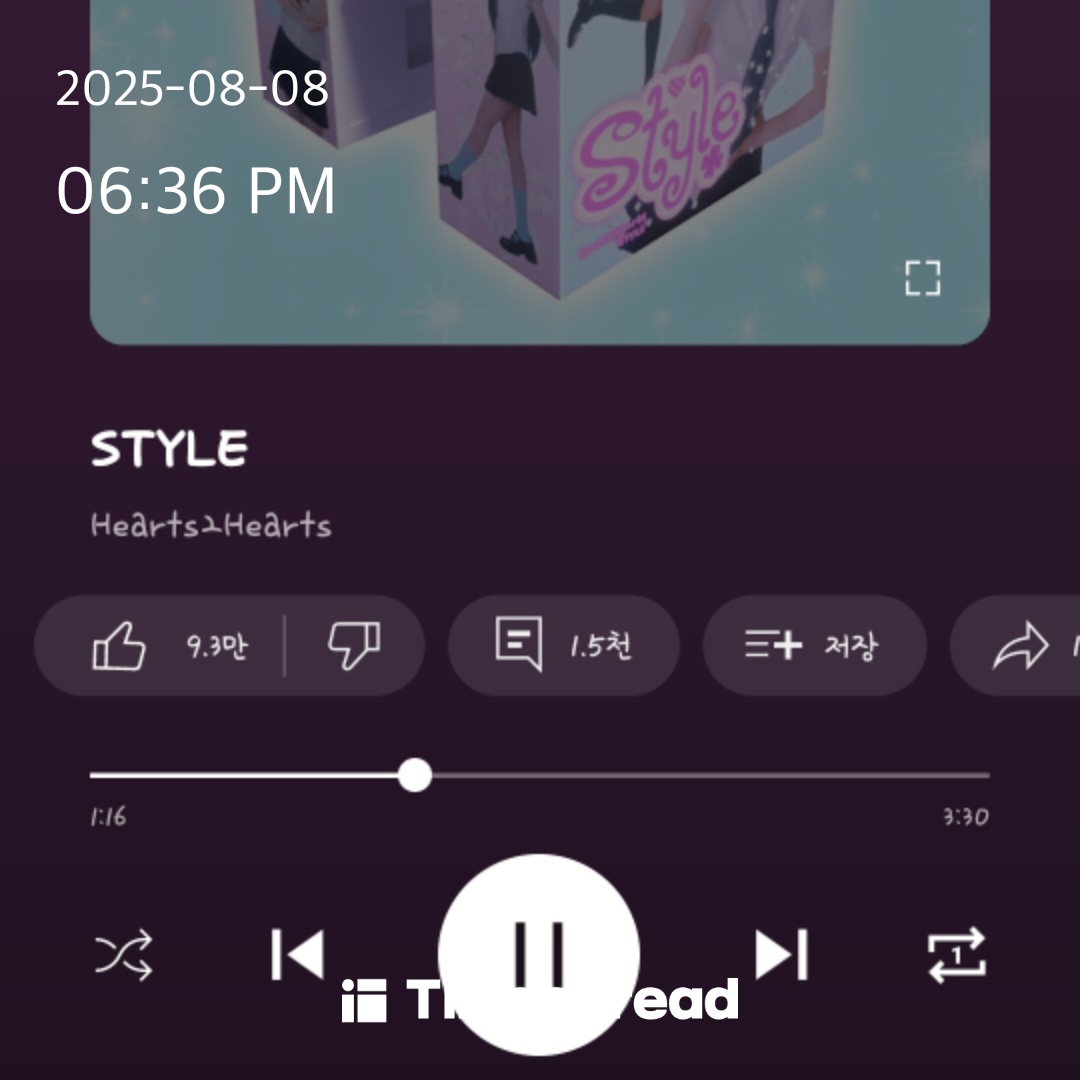Pause the current track
The height and width of the screenshot is (1080, 1080).
point(539,954)
